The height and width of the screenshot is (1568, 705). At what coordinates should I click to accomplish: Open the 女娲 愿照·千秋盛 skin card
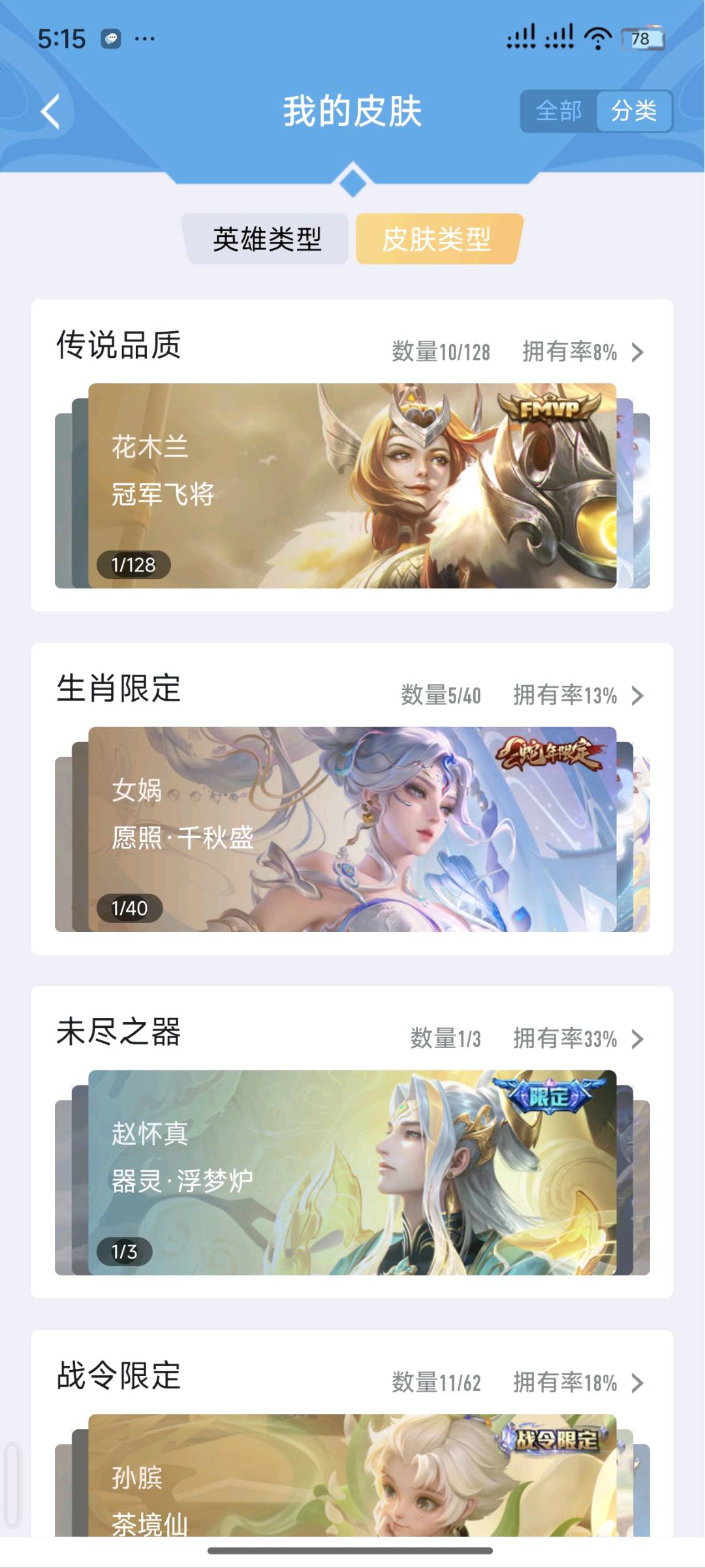352,829
